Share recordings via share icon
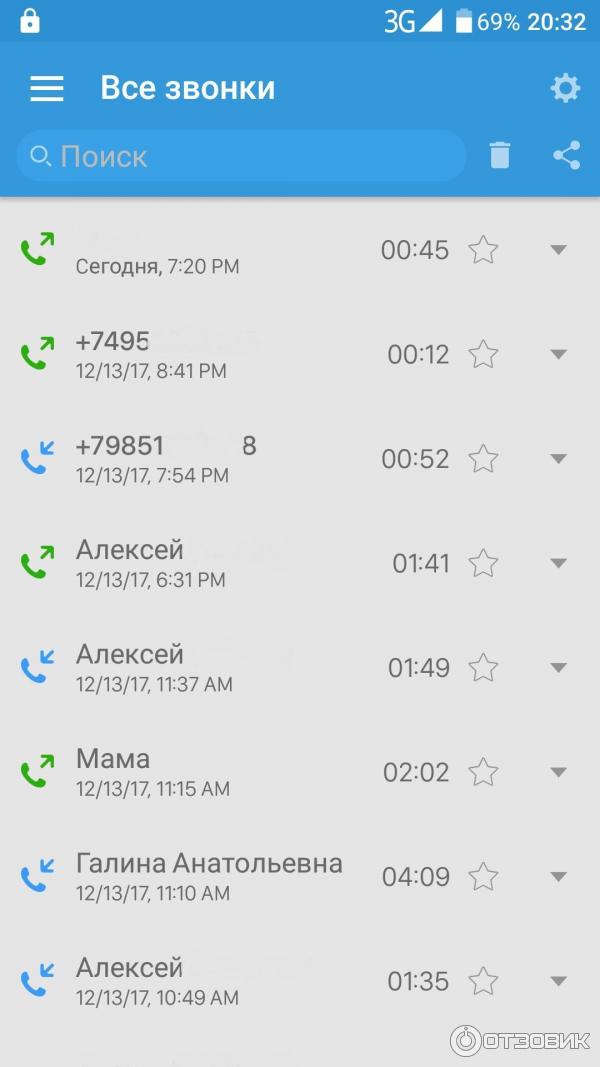 (x=566, y=156)
